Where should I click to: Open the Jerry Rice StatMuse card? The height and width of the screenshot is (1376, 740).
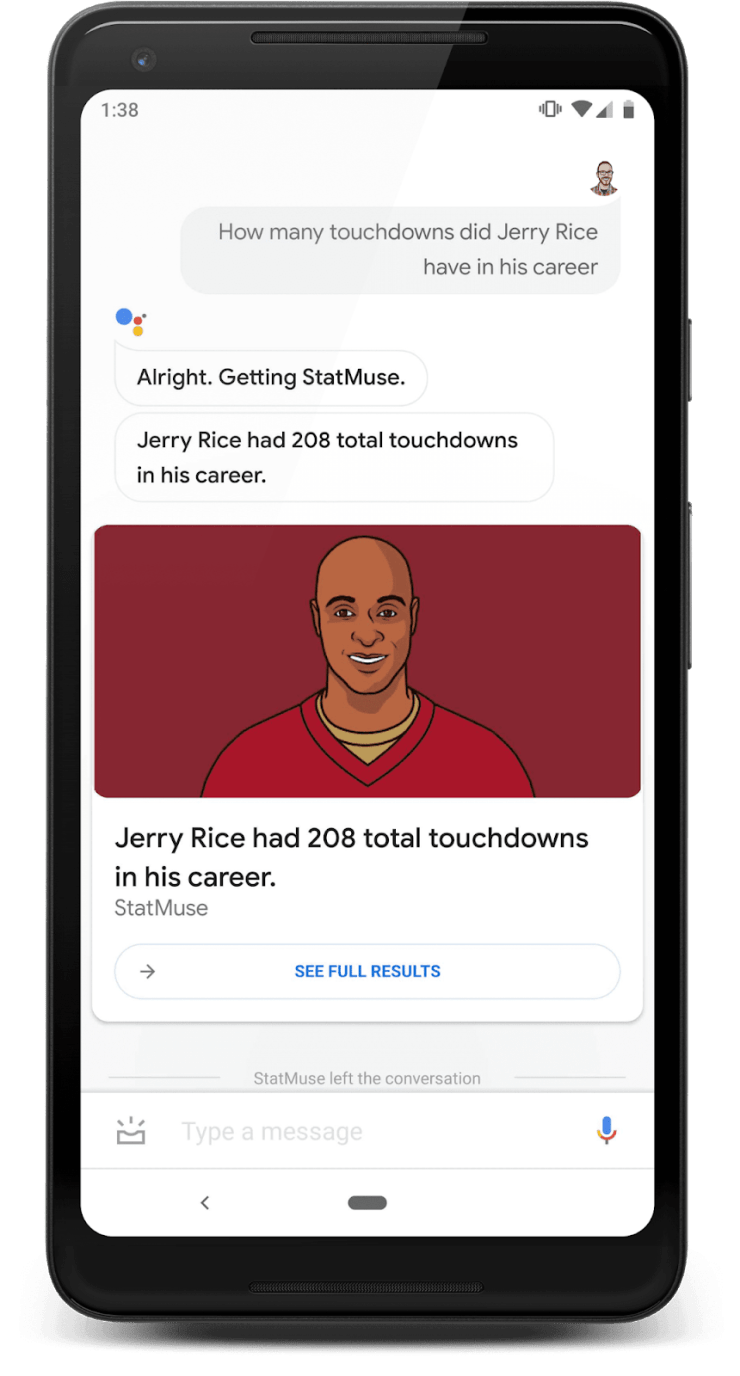click(x=367, y=661)
